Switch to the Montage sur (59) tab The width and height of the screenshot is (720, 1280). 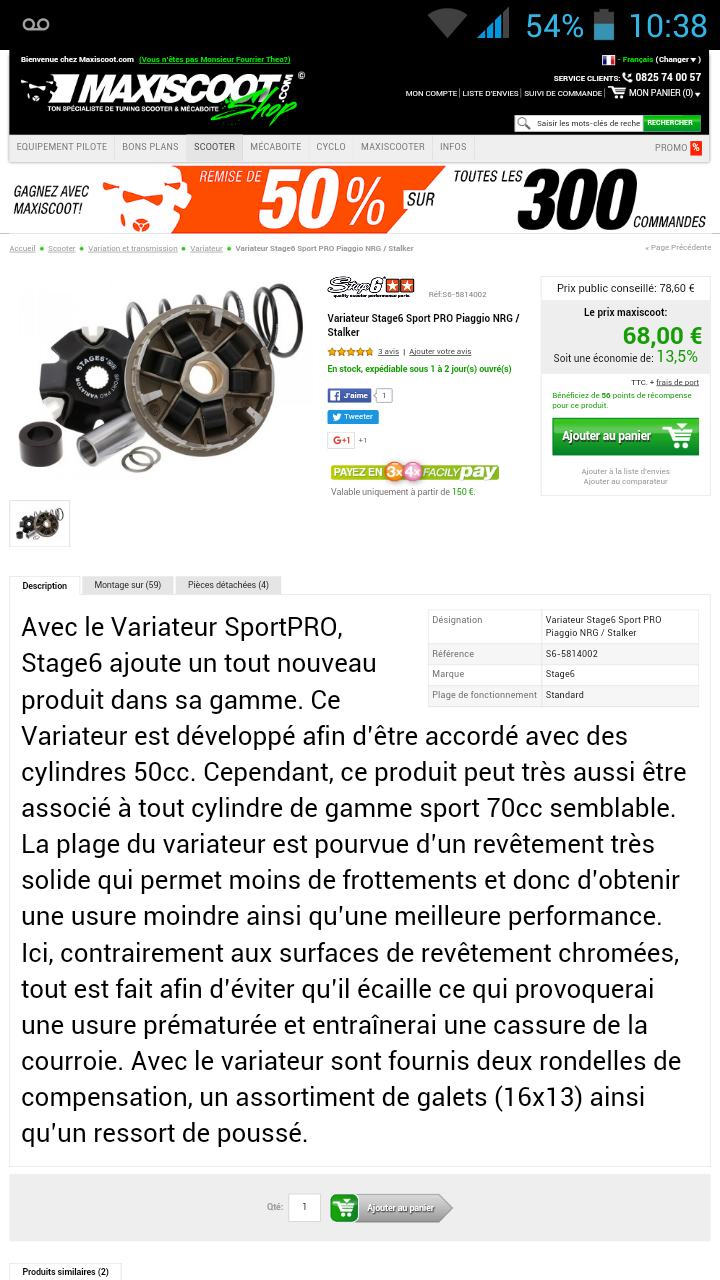click(x=127, y=585)
